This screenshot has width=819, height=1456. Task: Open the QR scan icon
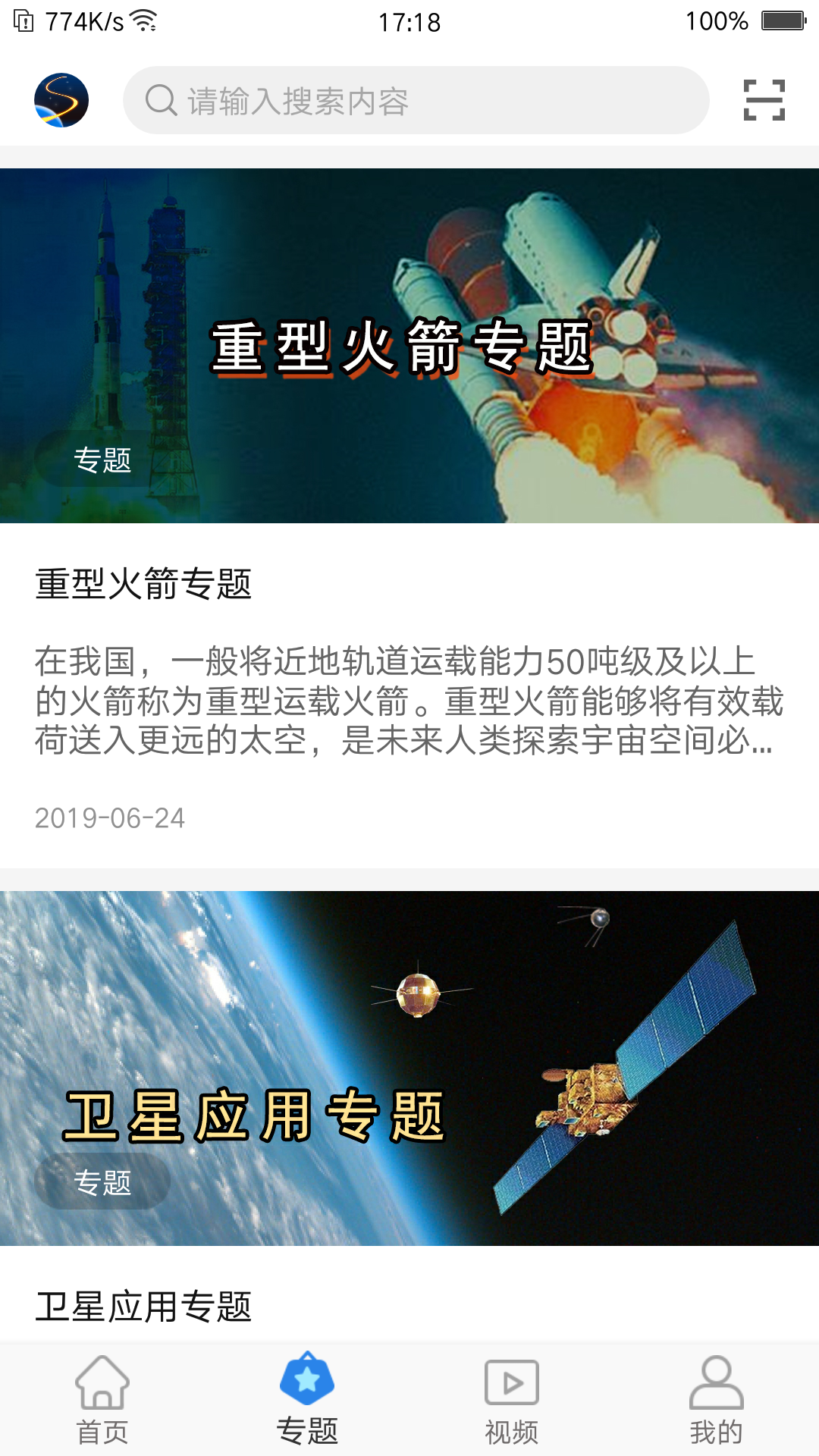(x=764, y=100)
